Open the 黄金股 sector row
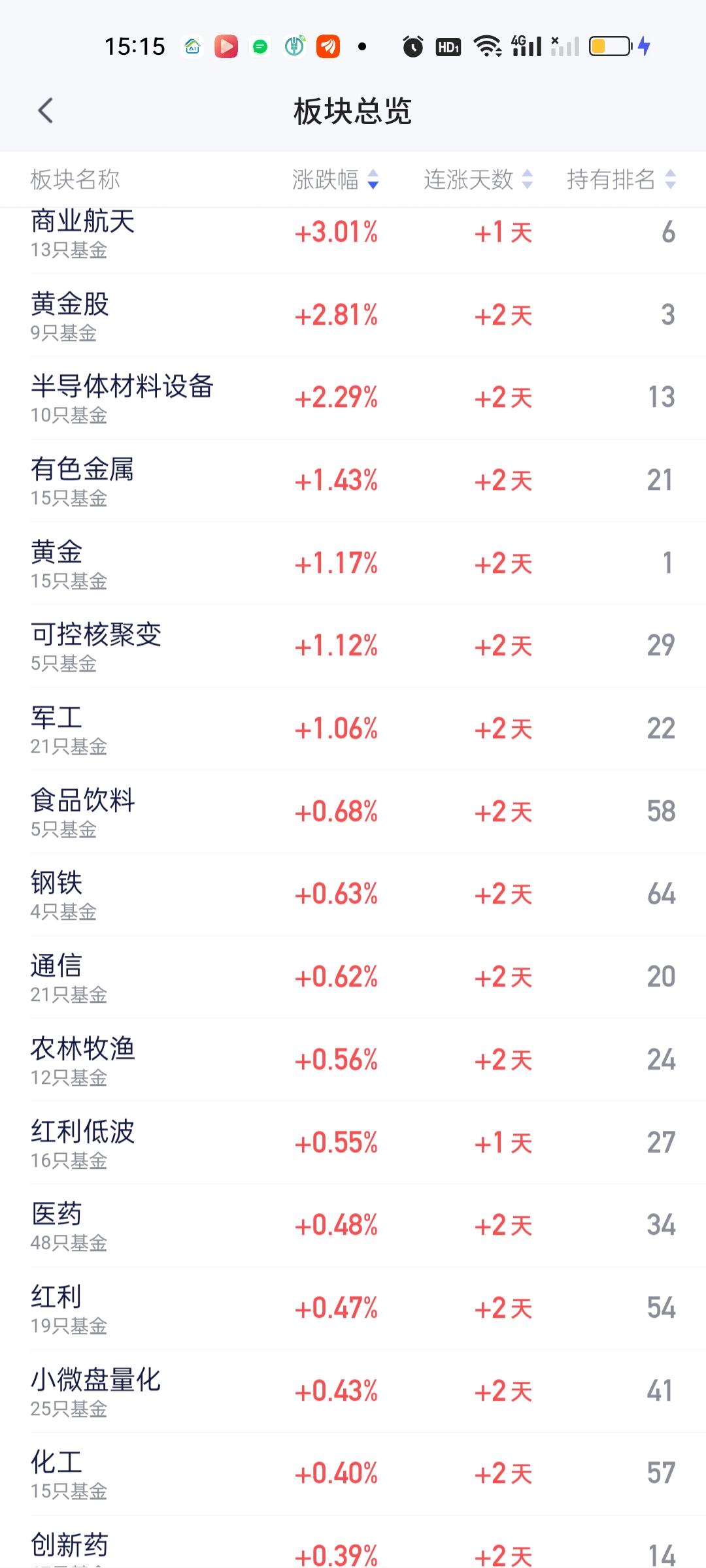Viewport: 706px width, 1568px height. coord(353,315)
